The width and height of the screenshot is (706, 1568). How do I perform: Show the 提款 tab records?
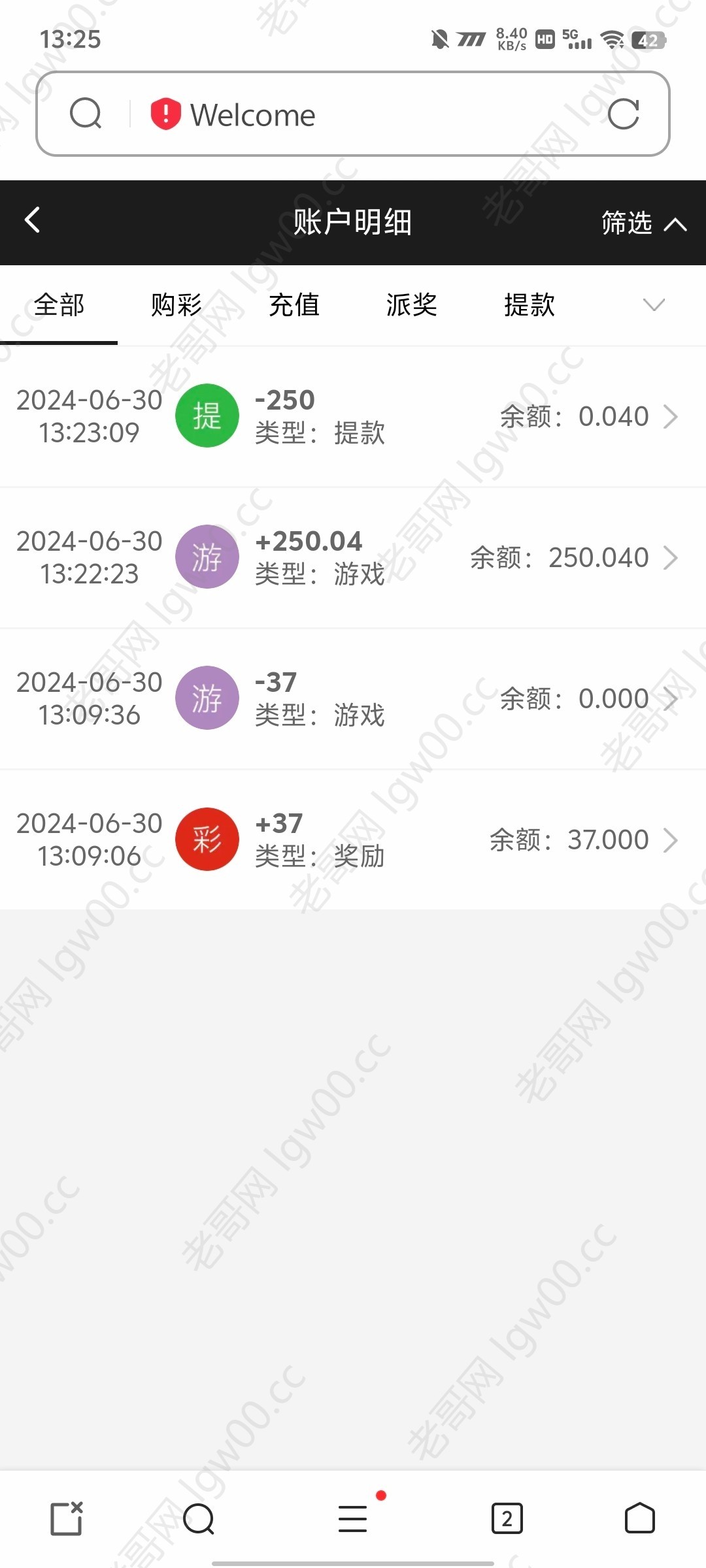529,305
